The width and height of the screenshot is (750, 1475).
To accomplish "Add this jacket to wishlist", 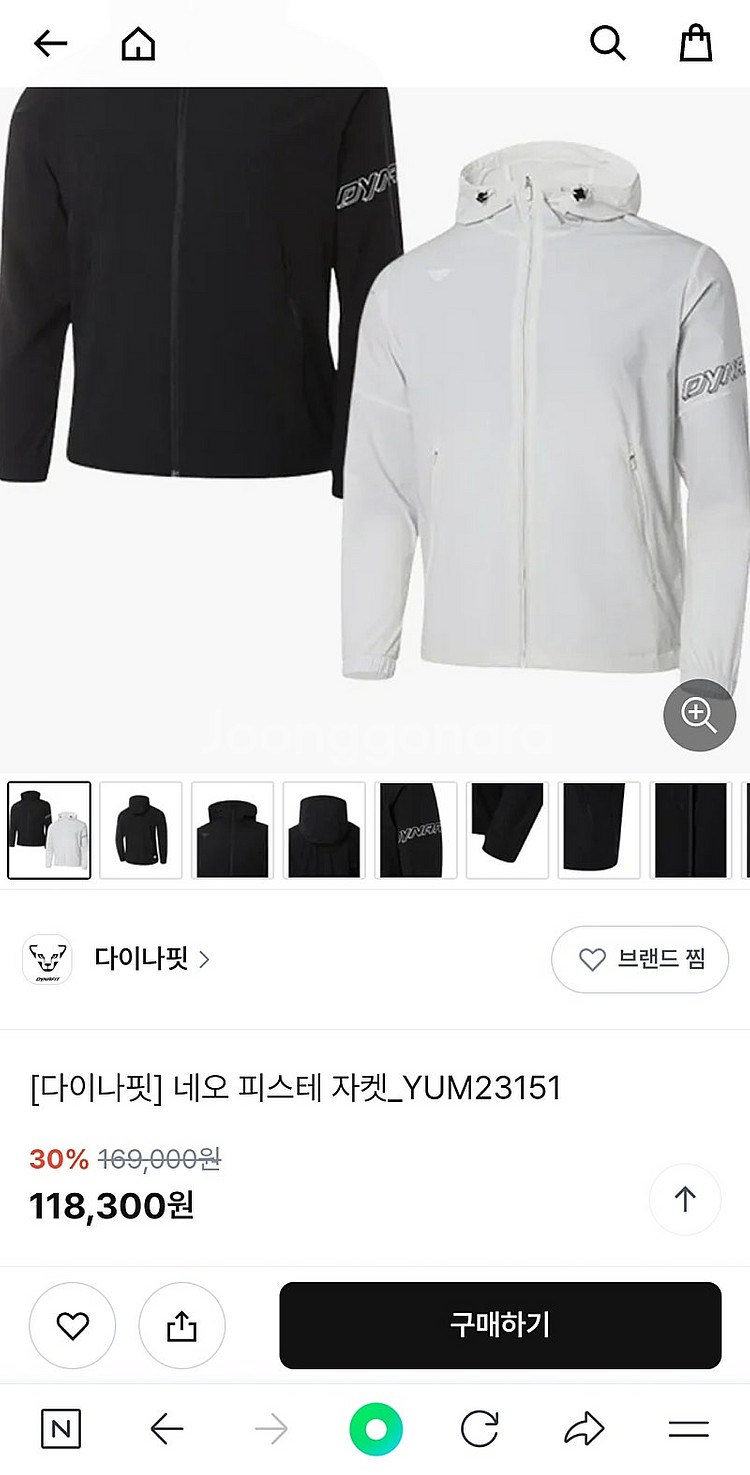I will coord(72,1325).
